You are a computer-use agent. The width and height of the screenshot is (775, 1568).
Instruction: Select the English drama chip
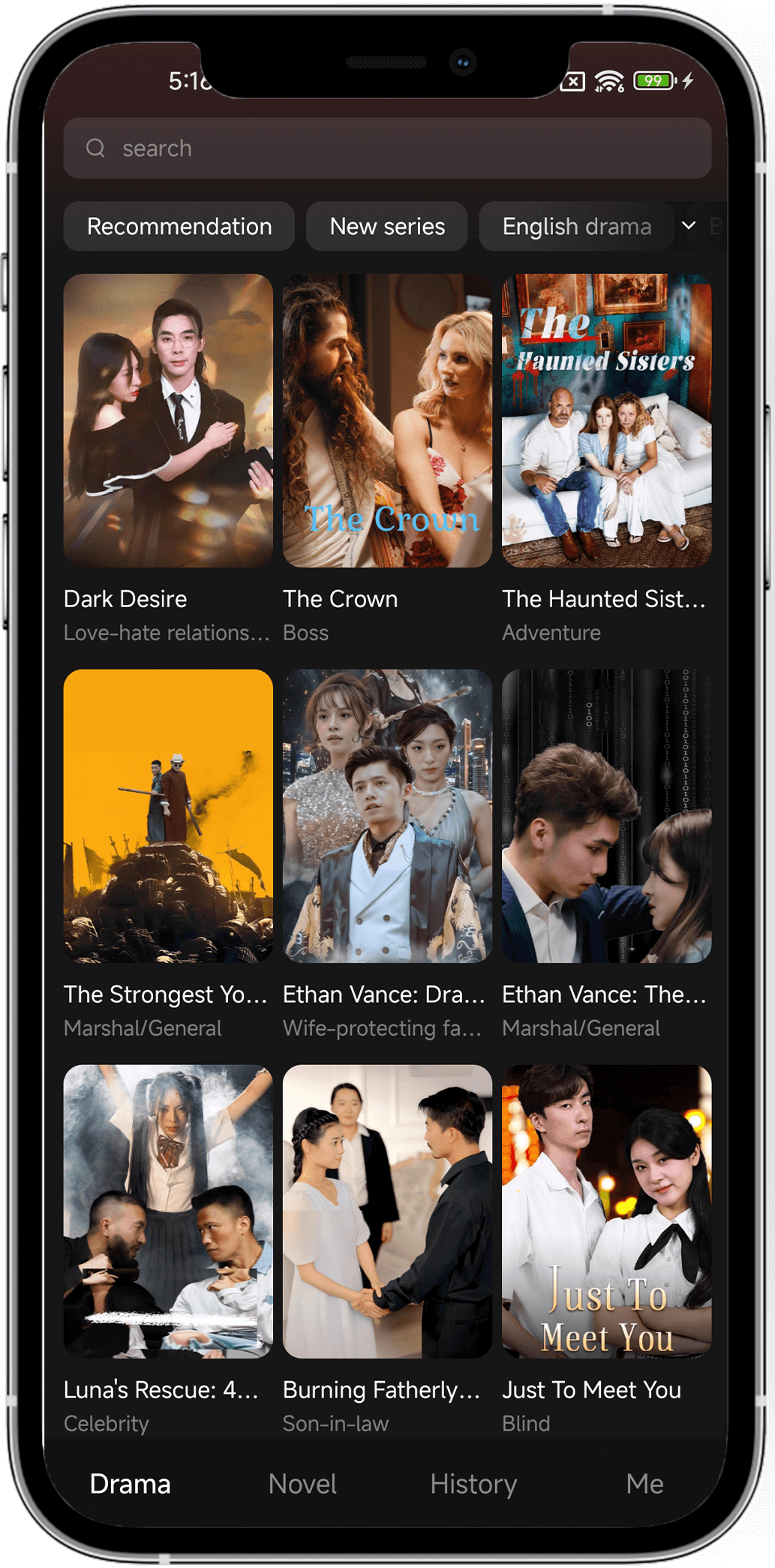tap(576, 226)
